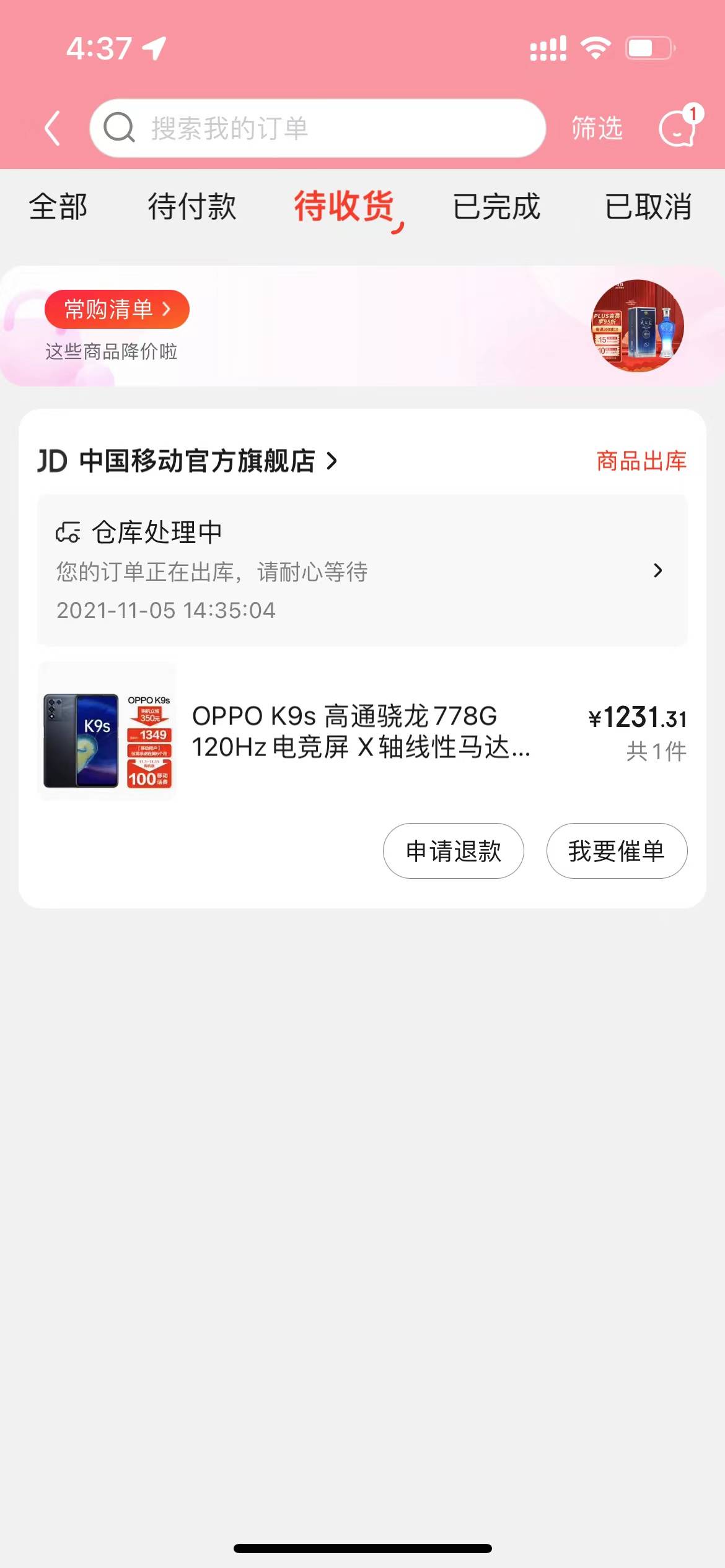725x1568 pixels.
Task: Open the OPPO K9s product image
Action: [x=108, y=731]
